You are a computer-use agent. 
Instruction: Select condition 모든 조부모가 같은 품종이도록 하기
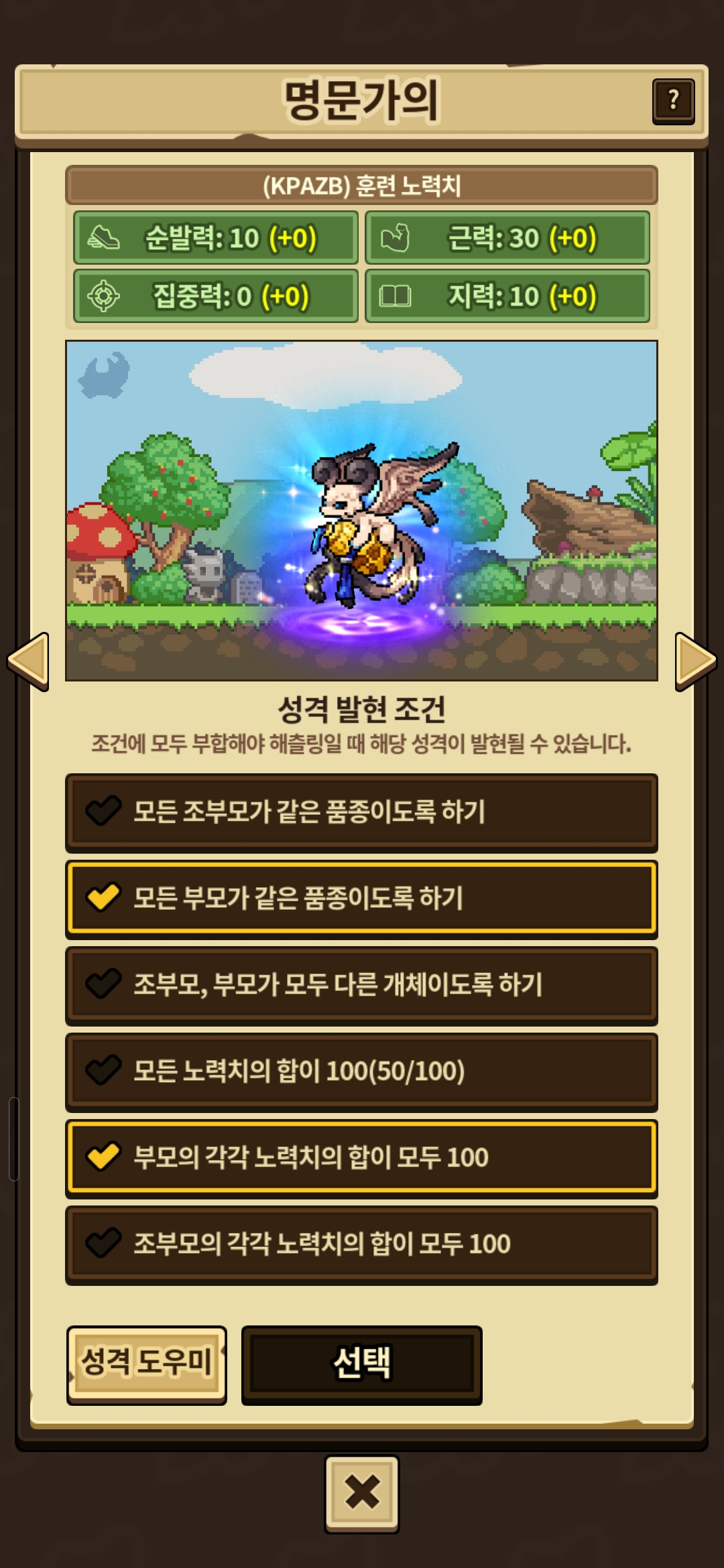pos(361,812)
